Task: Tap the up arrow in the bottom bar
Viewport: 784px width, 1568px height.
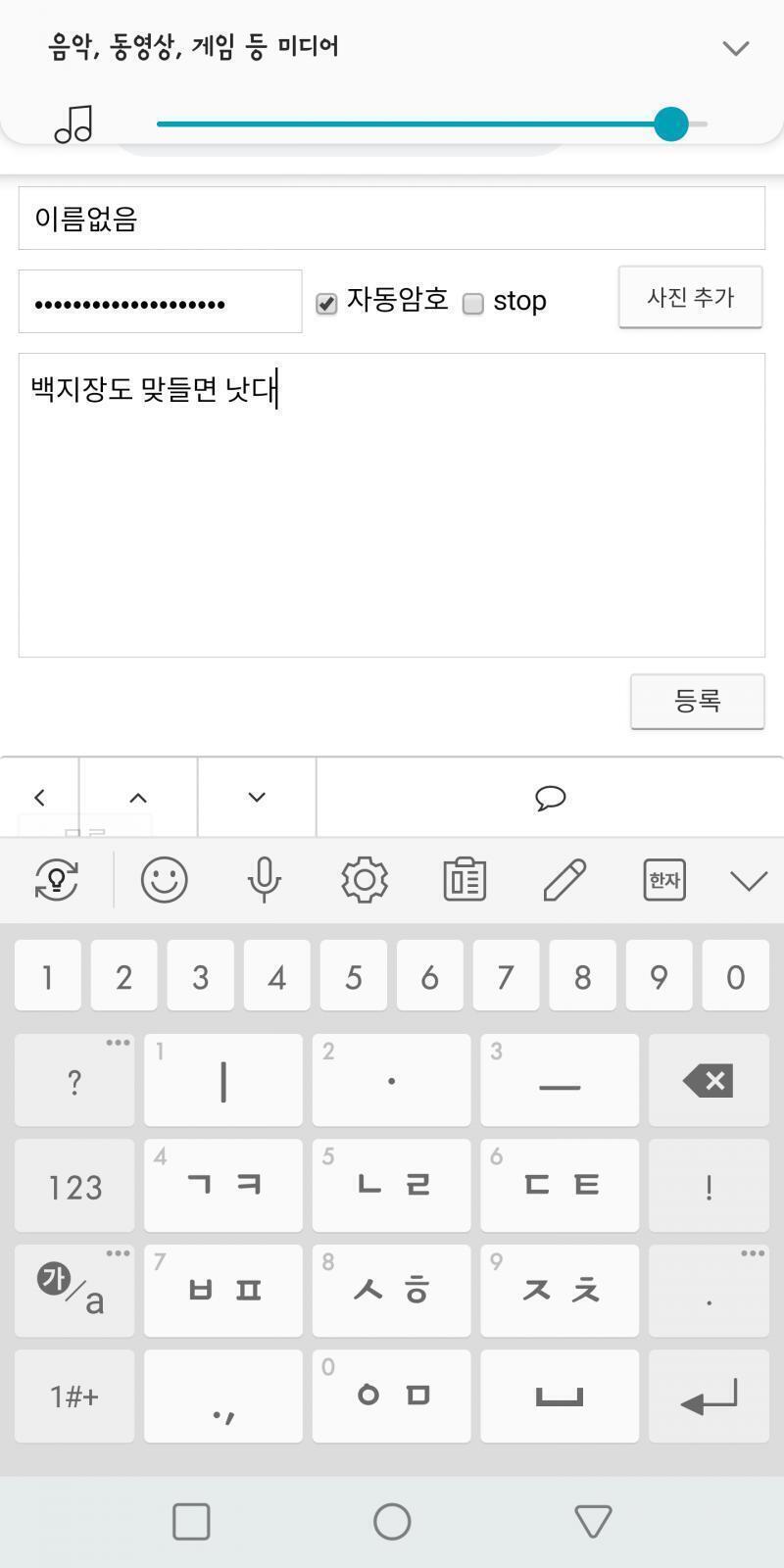Action: 138,798
